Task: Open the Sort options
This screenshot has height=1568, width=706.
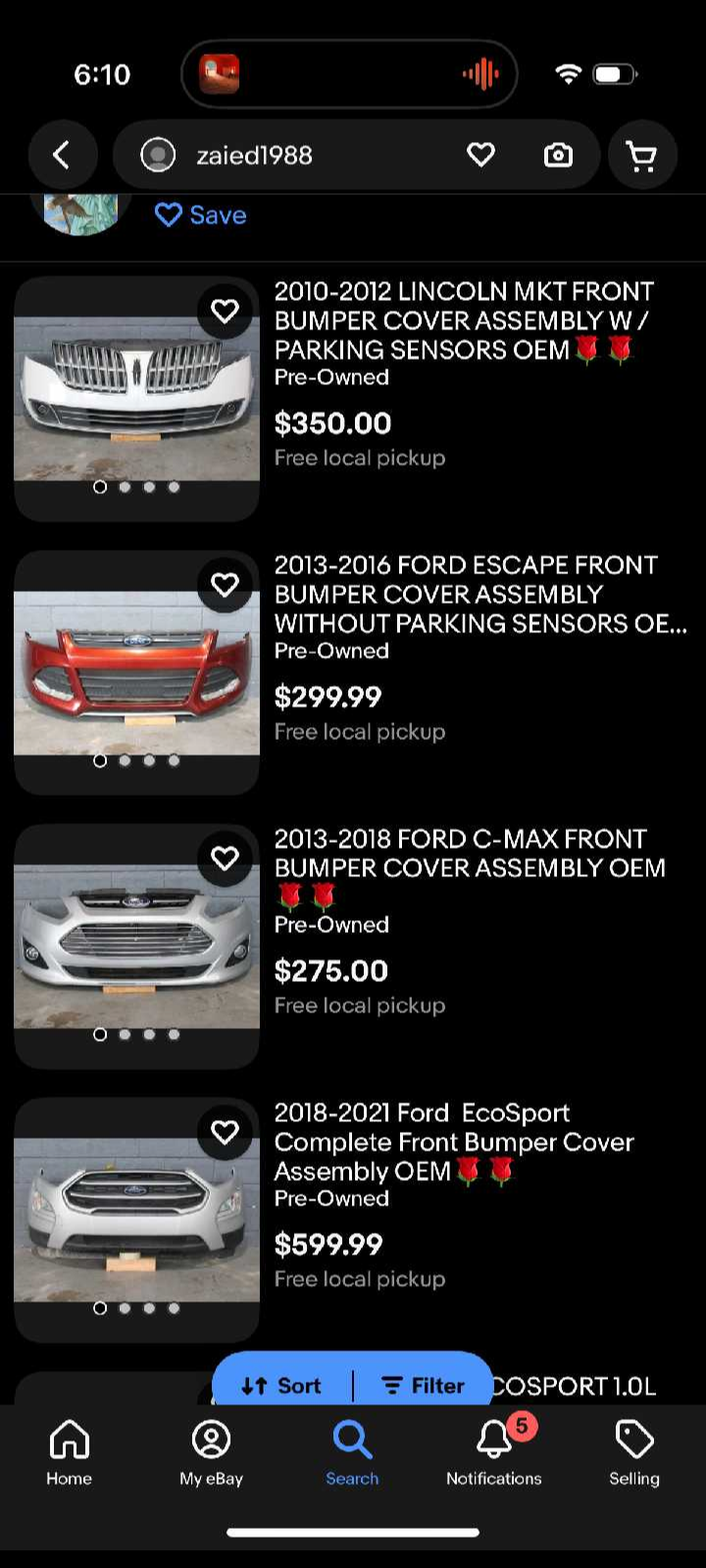Action: [x=281, y=1385]
